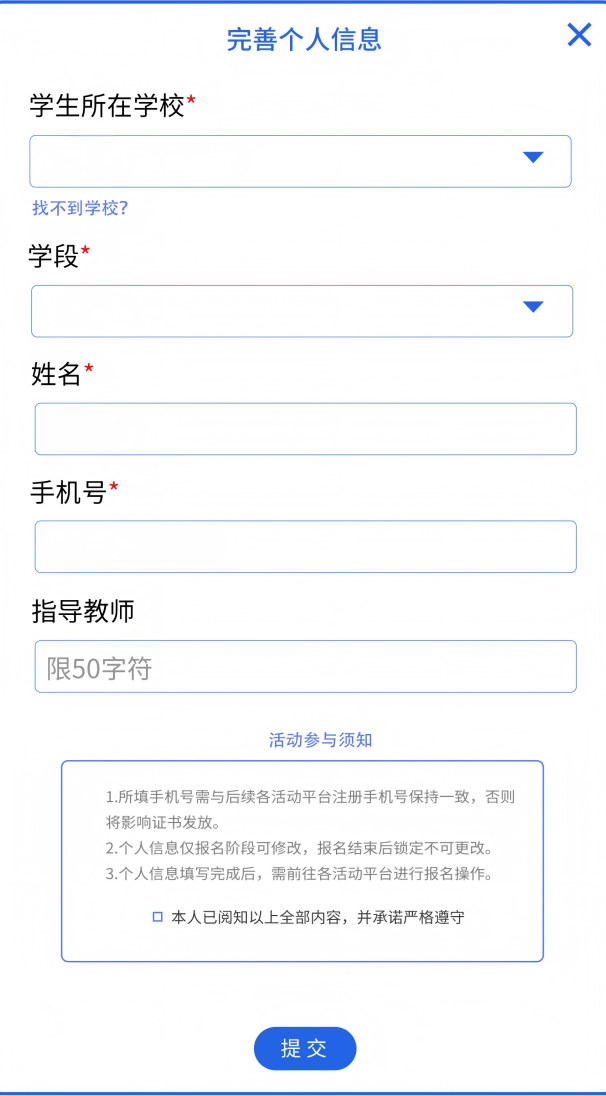Tap the 找不到学校? link
Screen dimensions: 606x1096
80,208
